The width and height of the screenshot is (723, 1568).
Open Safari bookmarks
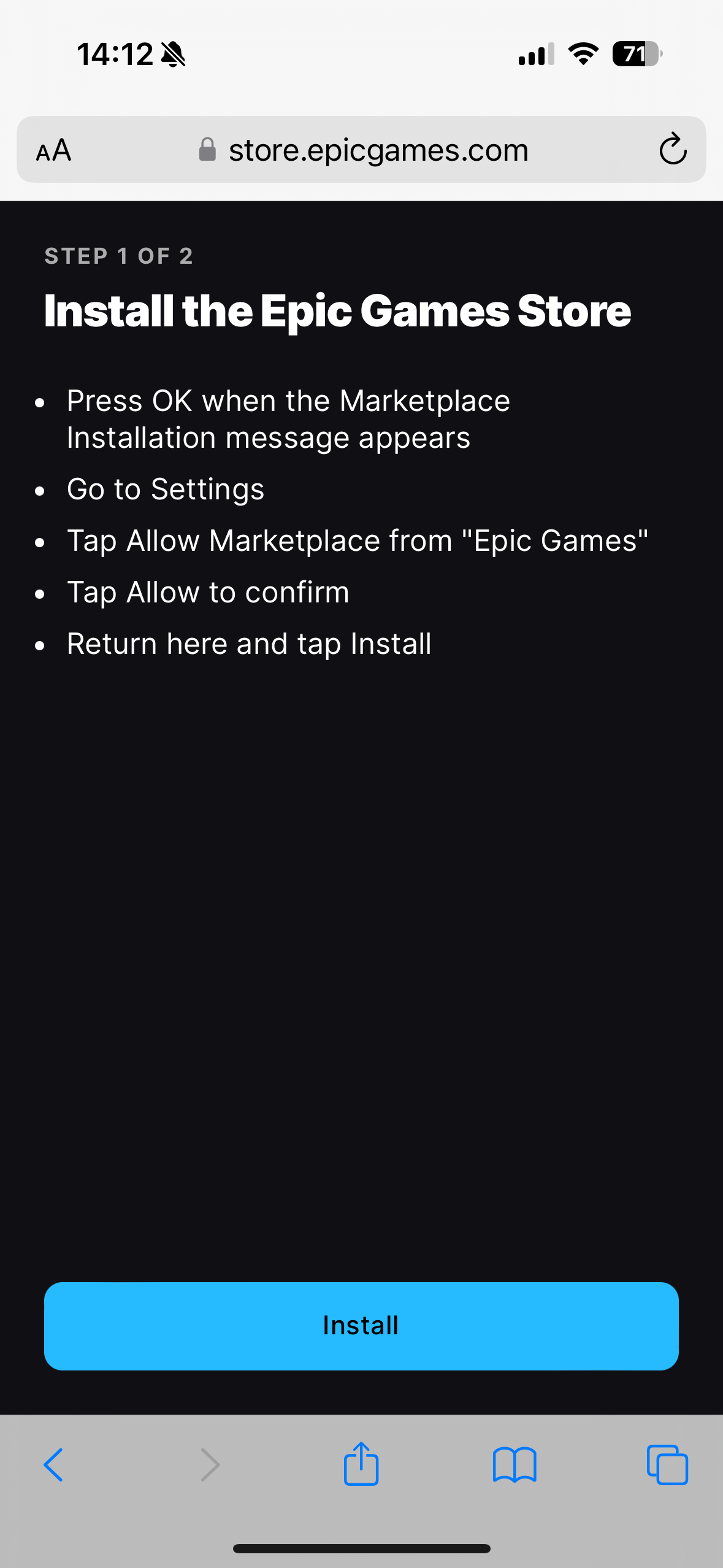point(515,1465)
